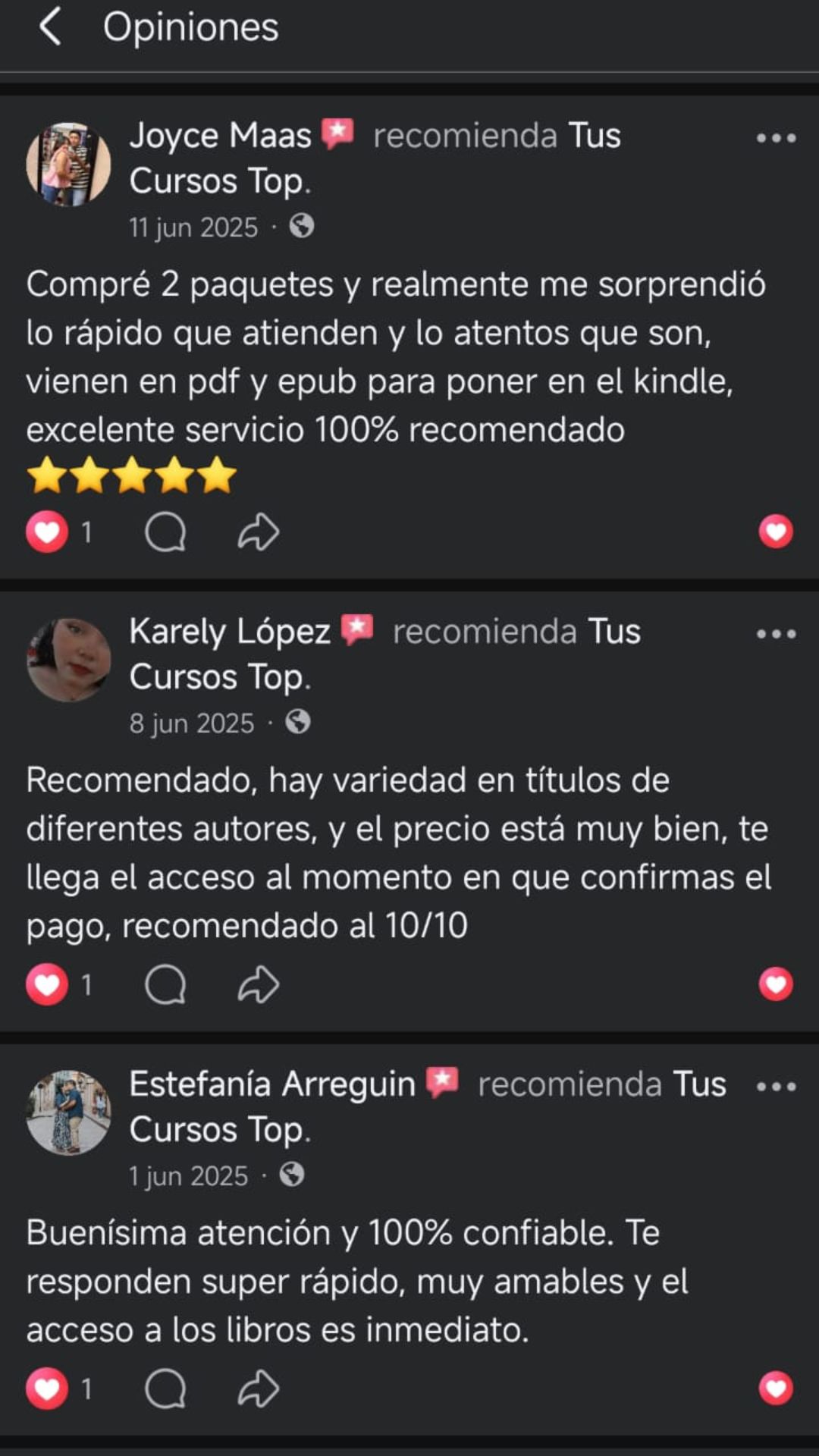Open options menu on Estefanía Arreguin's review
The height and width of the screenshot is (1456, 819).
click(776, 1087)
